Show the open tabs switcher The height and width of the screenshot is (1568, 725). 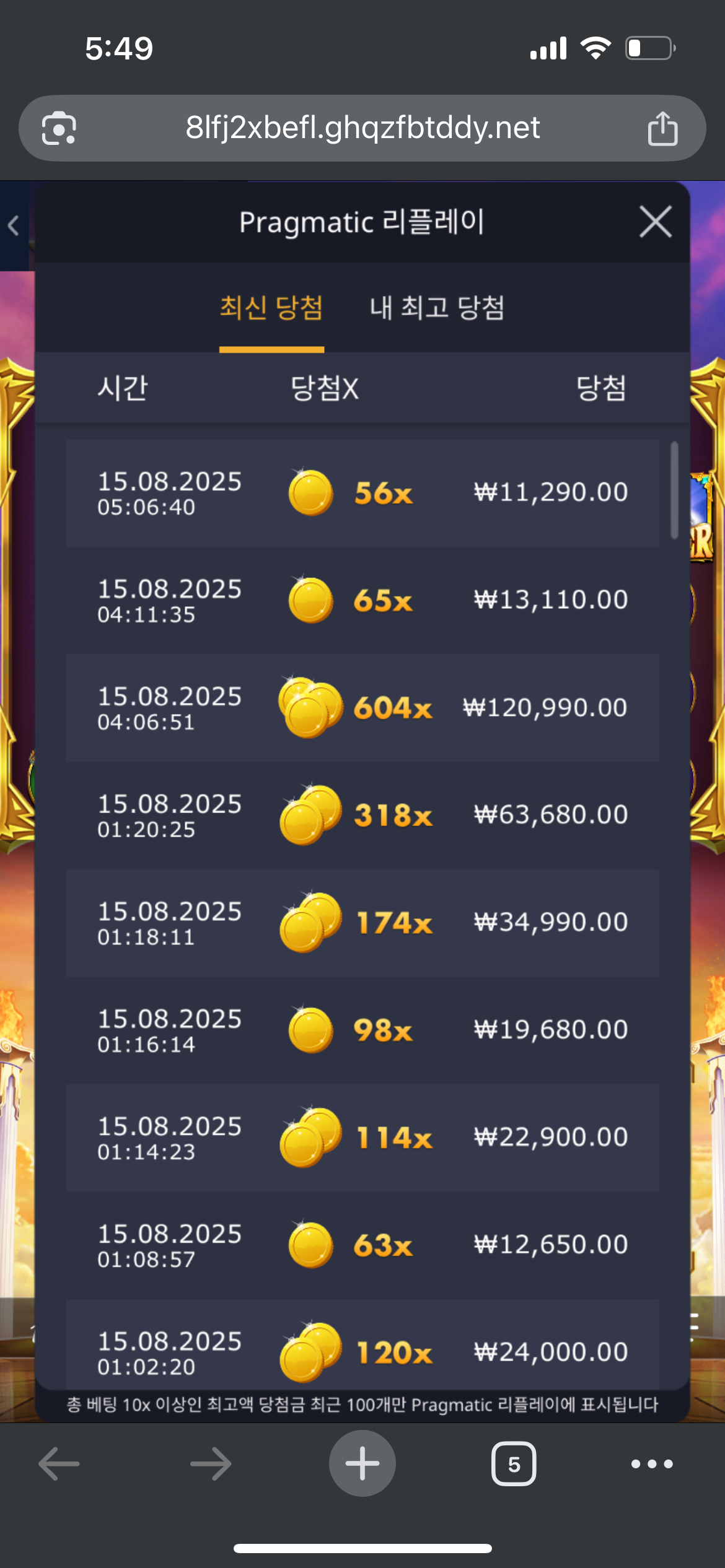pyautogui.click(x=514, y=1464)
